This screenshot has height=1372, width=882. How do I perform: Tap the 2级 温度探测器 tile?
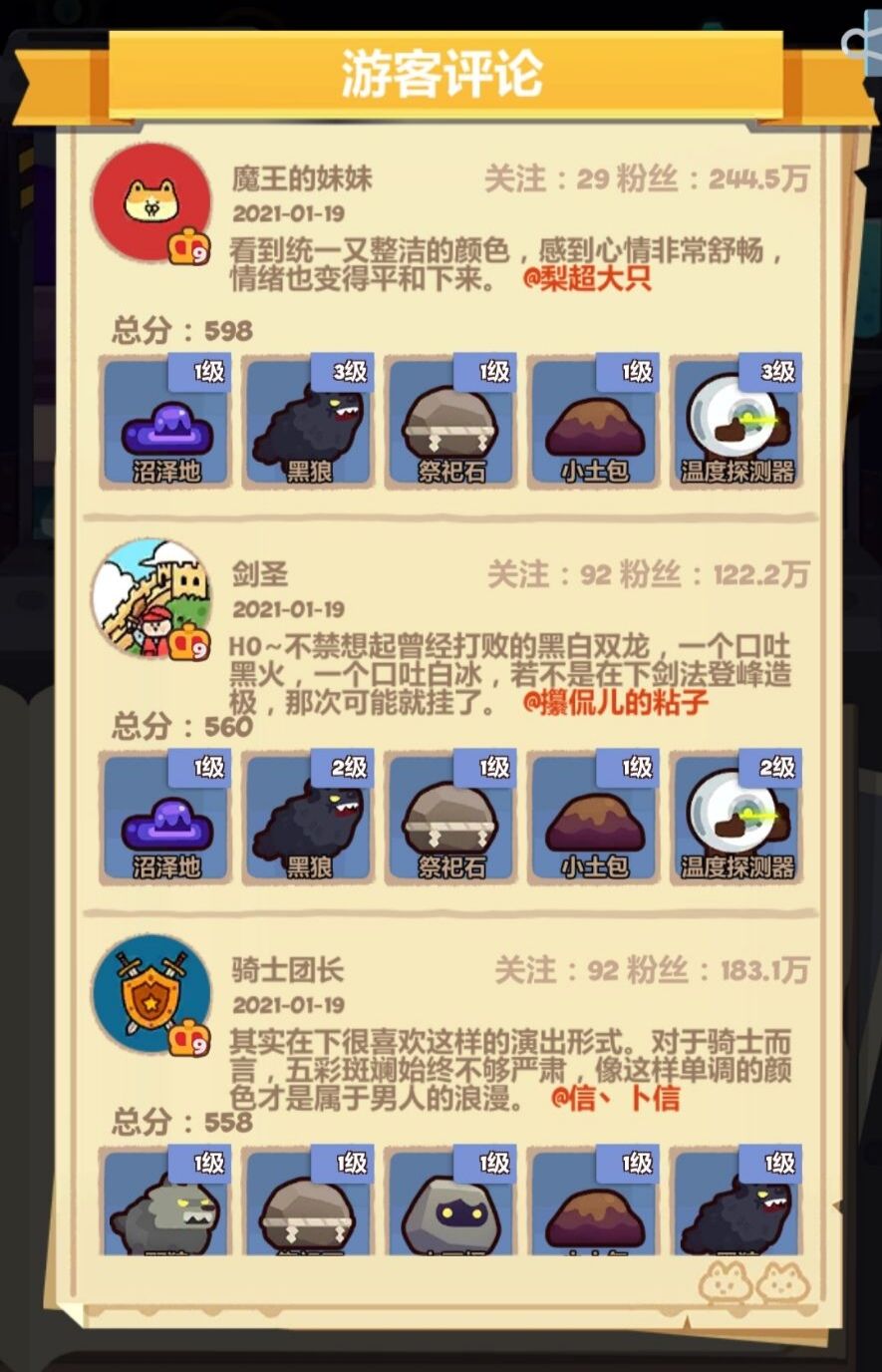pyautogui.click(x=736, y=820)
